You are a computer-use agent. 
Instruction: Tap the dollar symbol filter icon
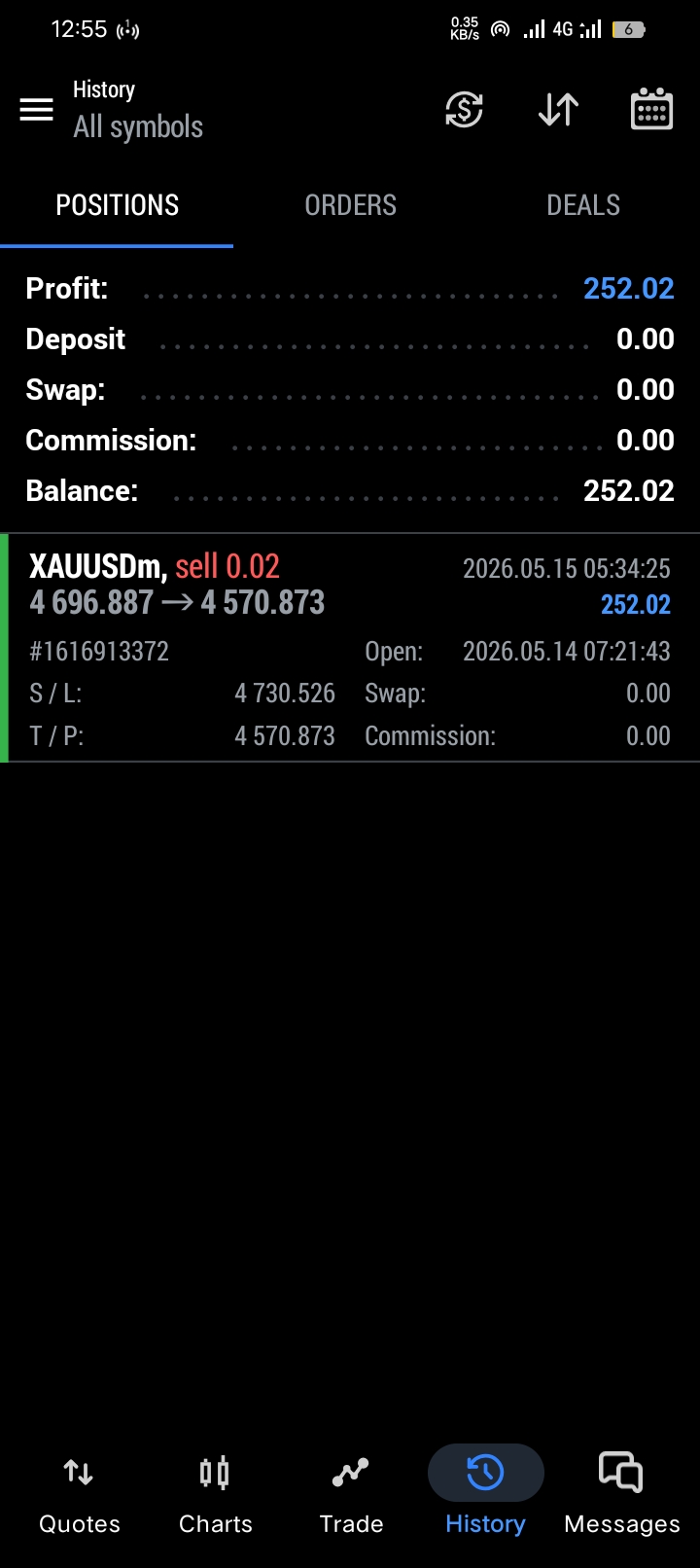coord(464,109)
